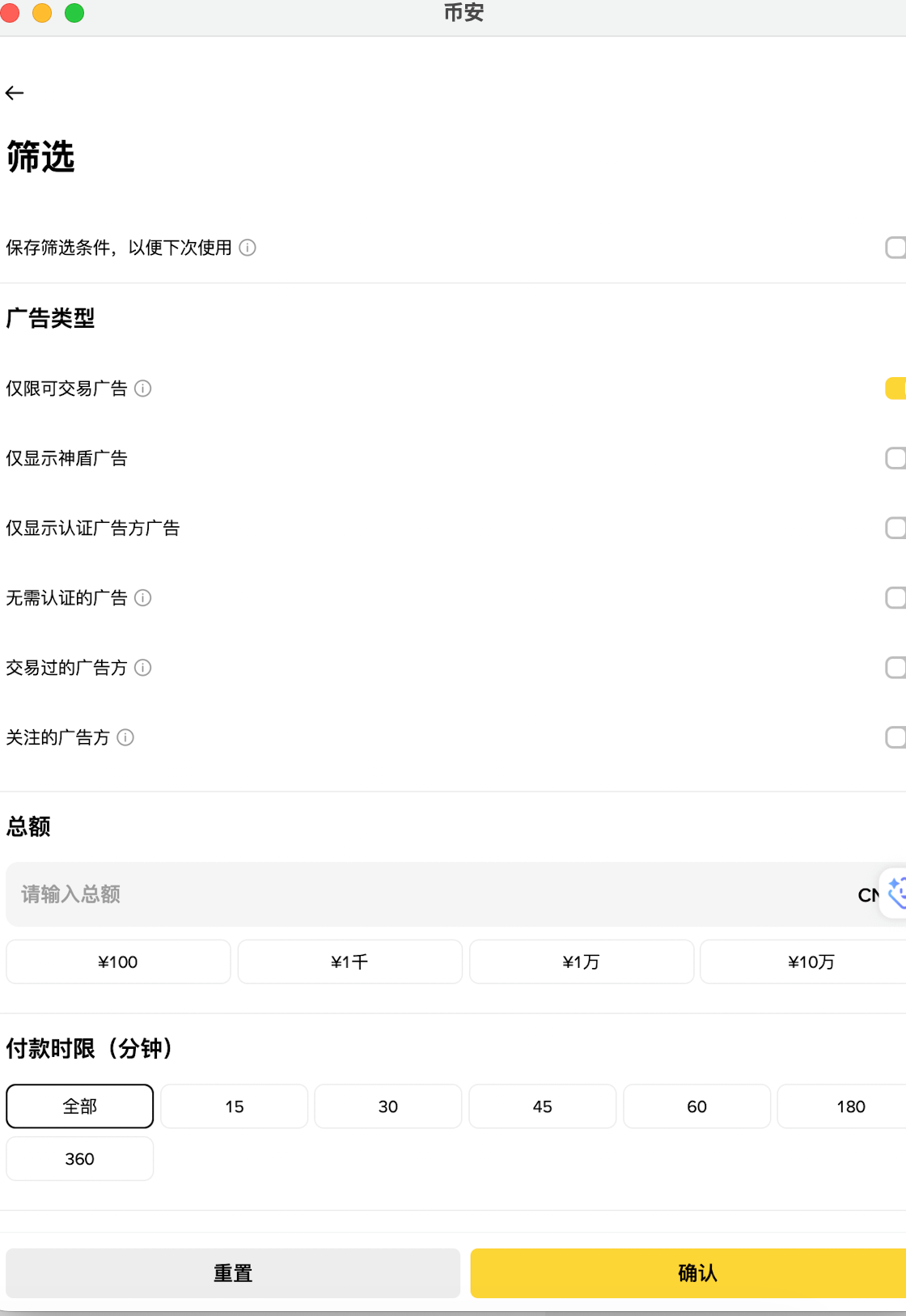Choose the ¥100 amount preset
This screenshot has height=1316, width=906.
[x=118, y=962]
